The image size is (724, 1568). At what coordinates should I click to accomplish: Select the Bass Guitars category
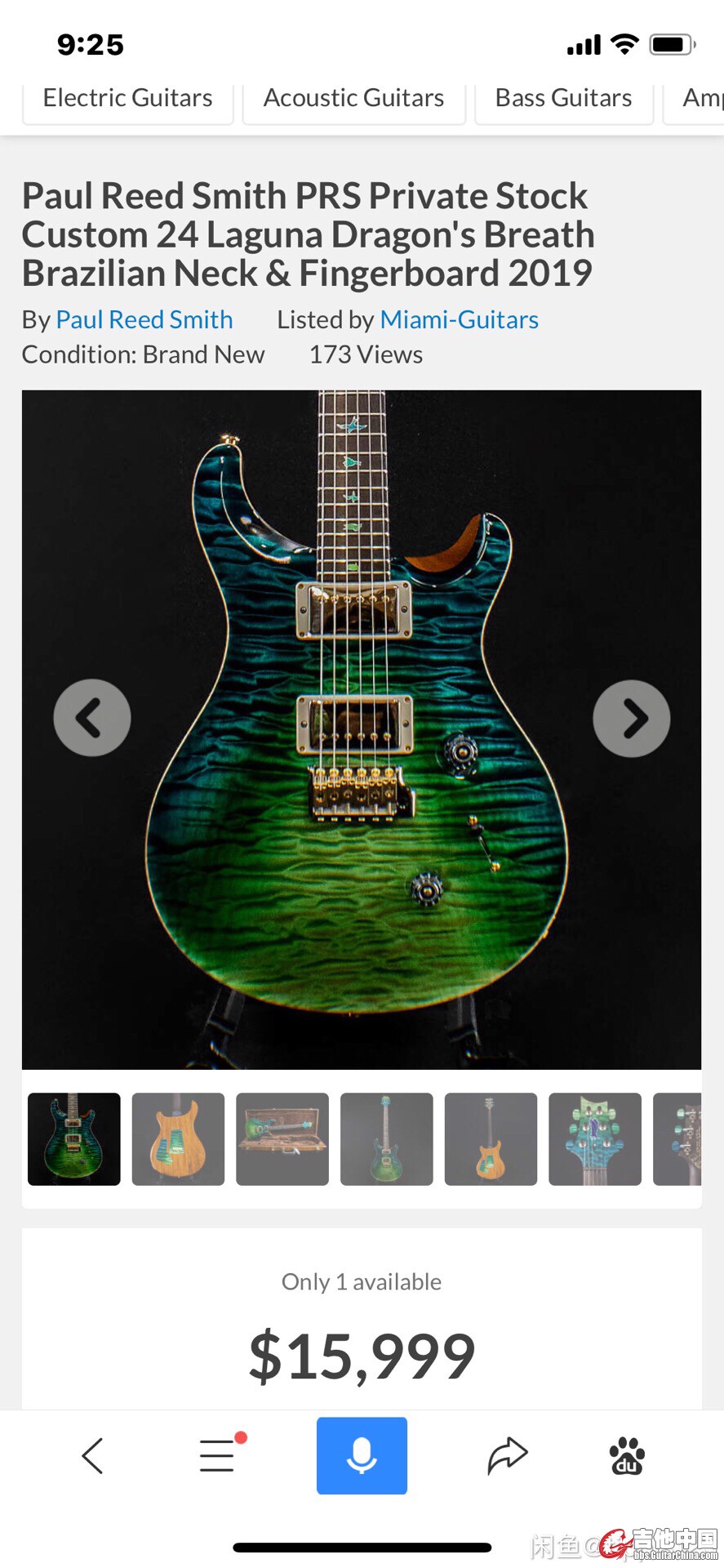click(563, 99)
